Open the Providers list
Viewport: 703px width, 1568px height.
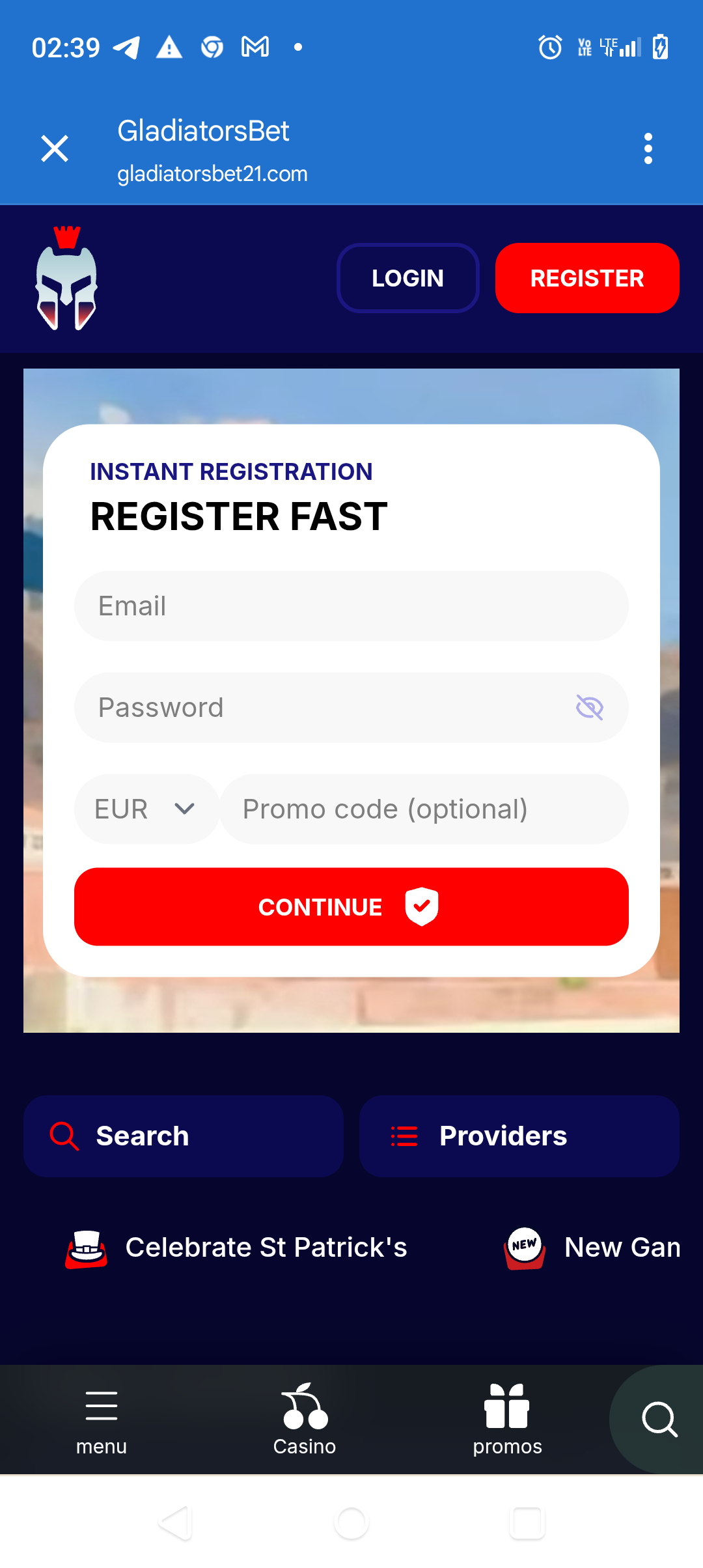(x=519, y=1136)
